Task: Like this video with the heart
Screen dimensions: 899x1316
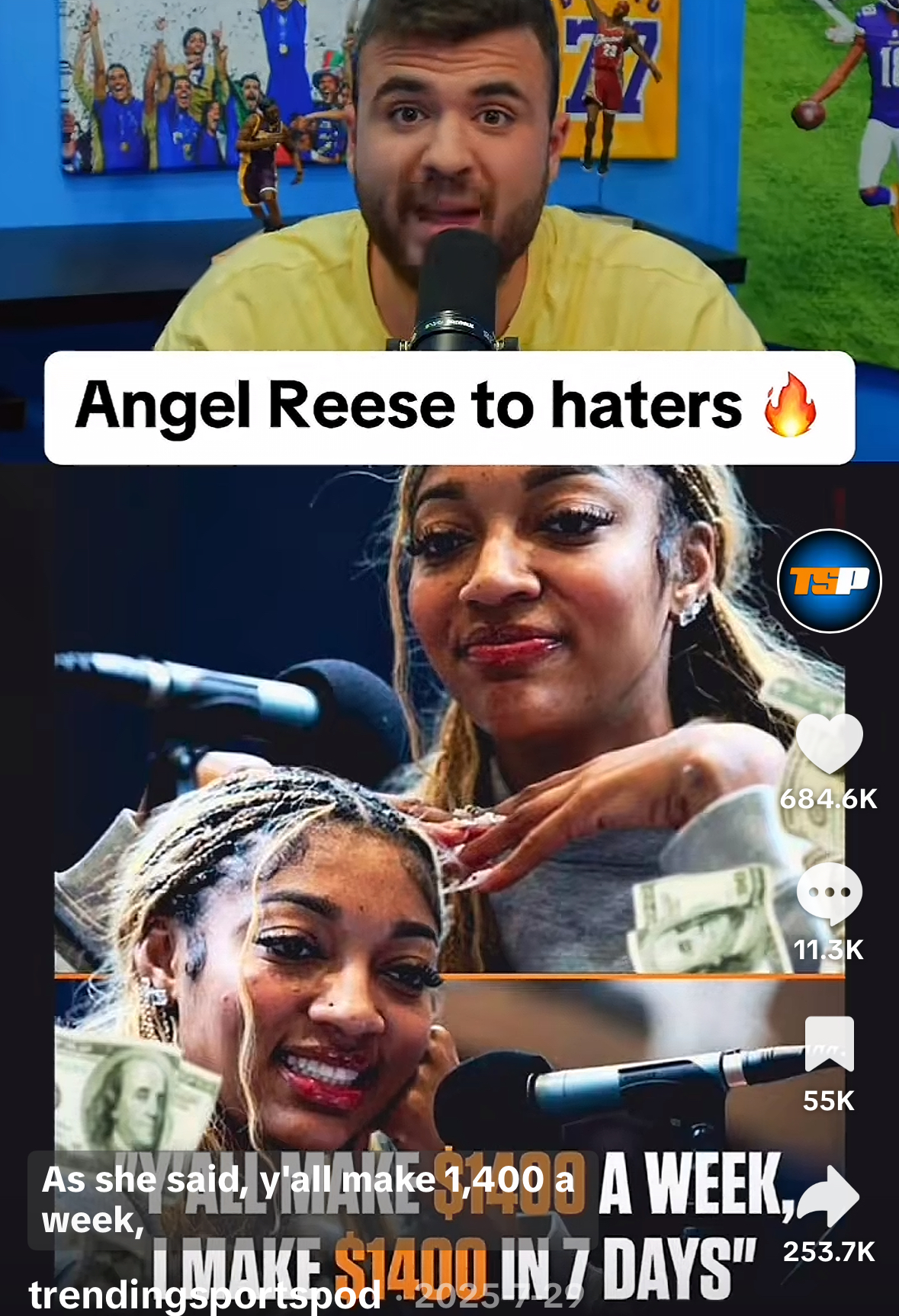Action: [x=829, y=743]
